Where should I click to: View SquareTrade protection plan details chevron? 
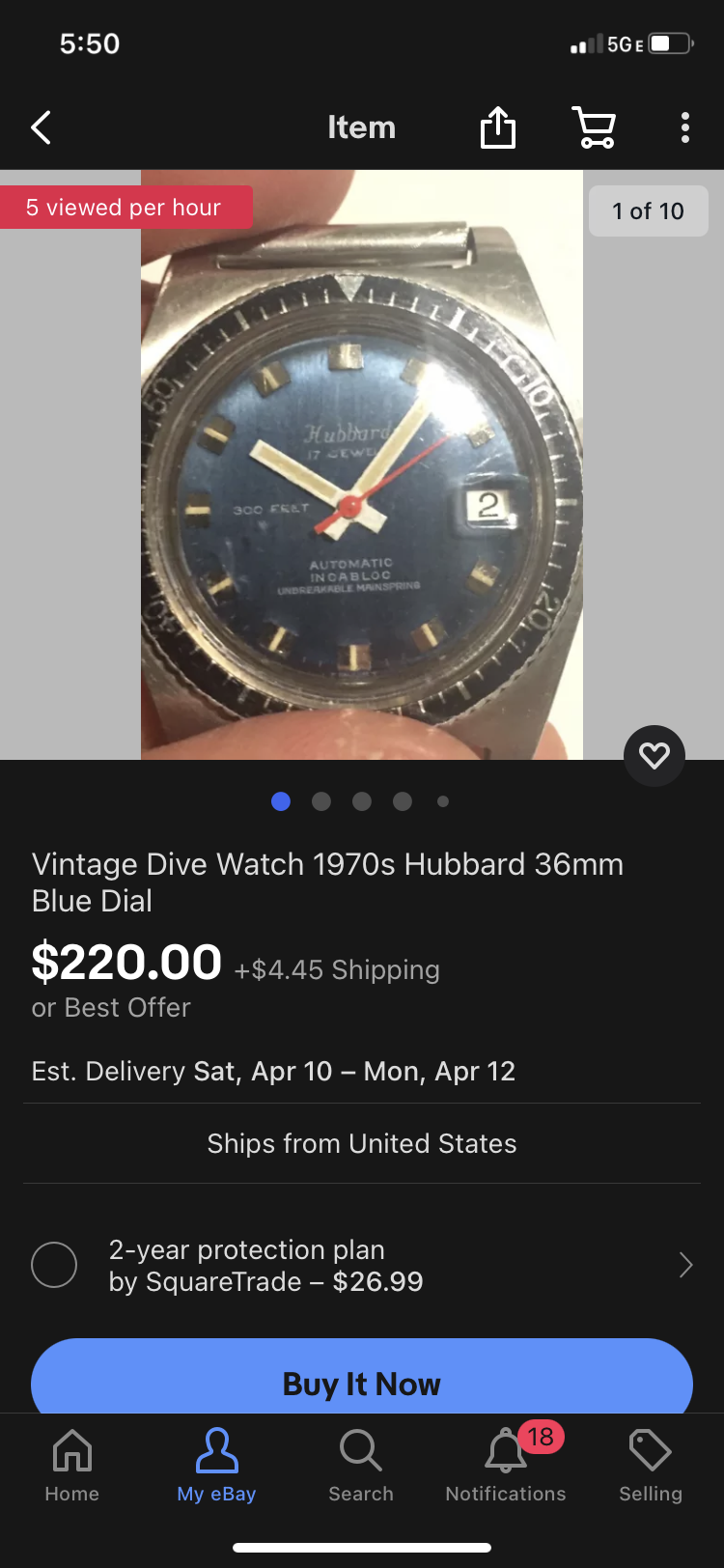click(x=685, y=1265)
